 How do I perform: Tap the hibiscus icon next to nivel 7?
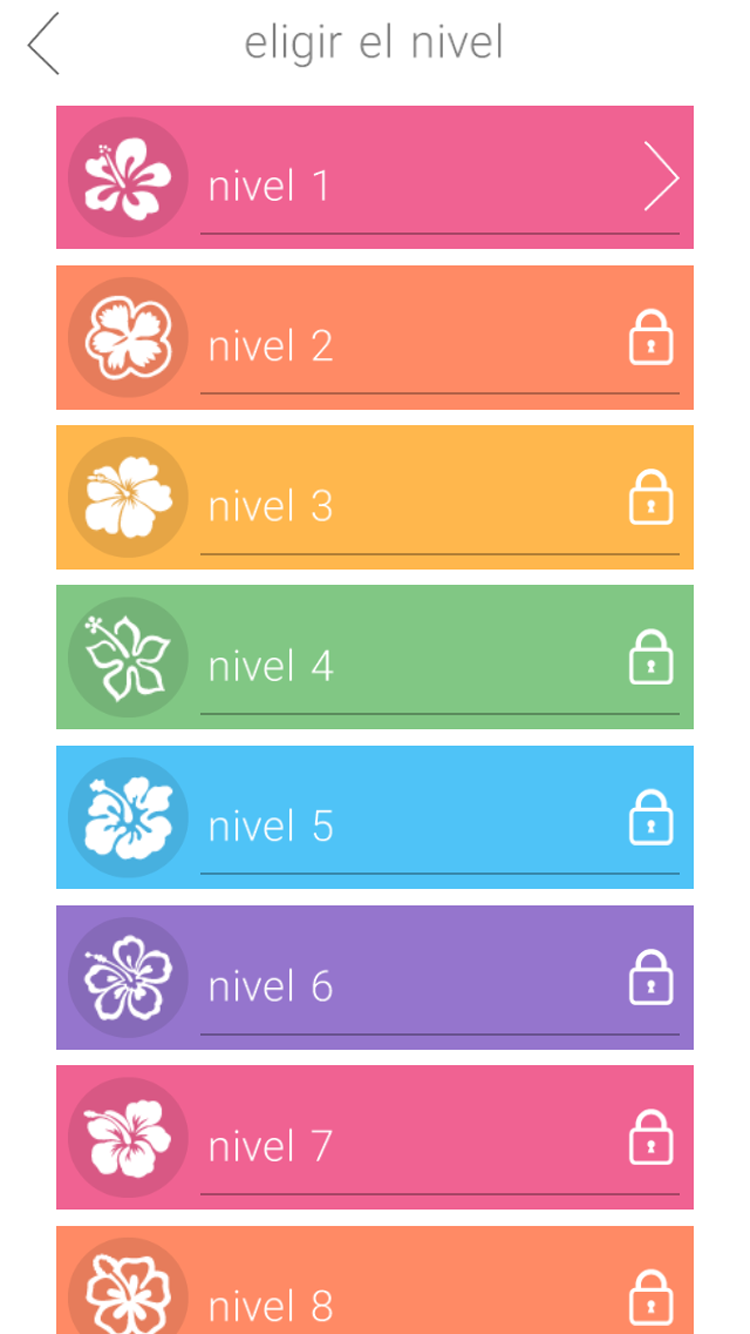127,1138
